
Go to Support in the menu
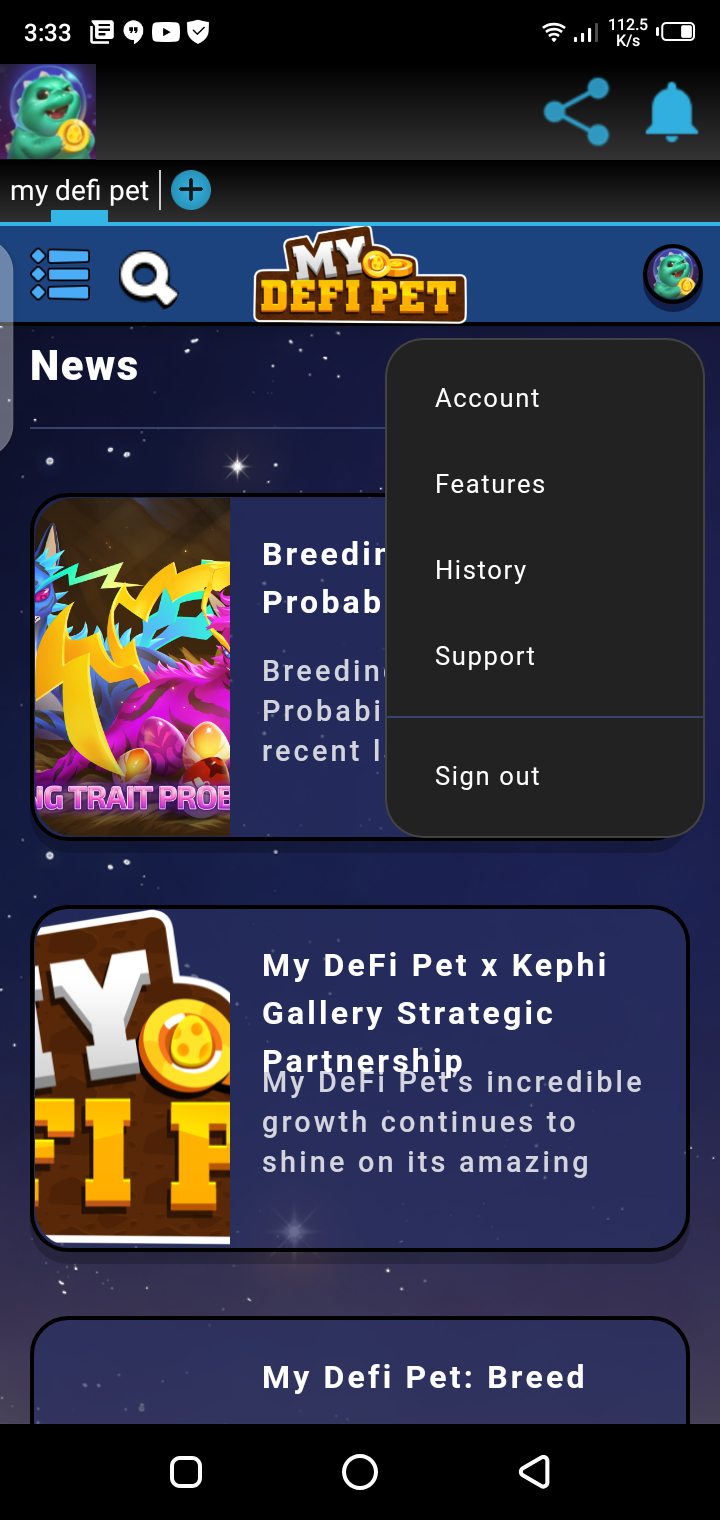point(485,656)
